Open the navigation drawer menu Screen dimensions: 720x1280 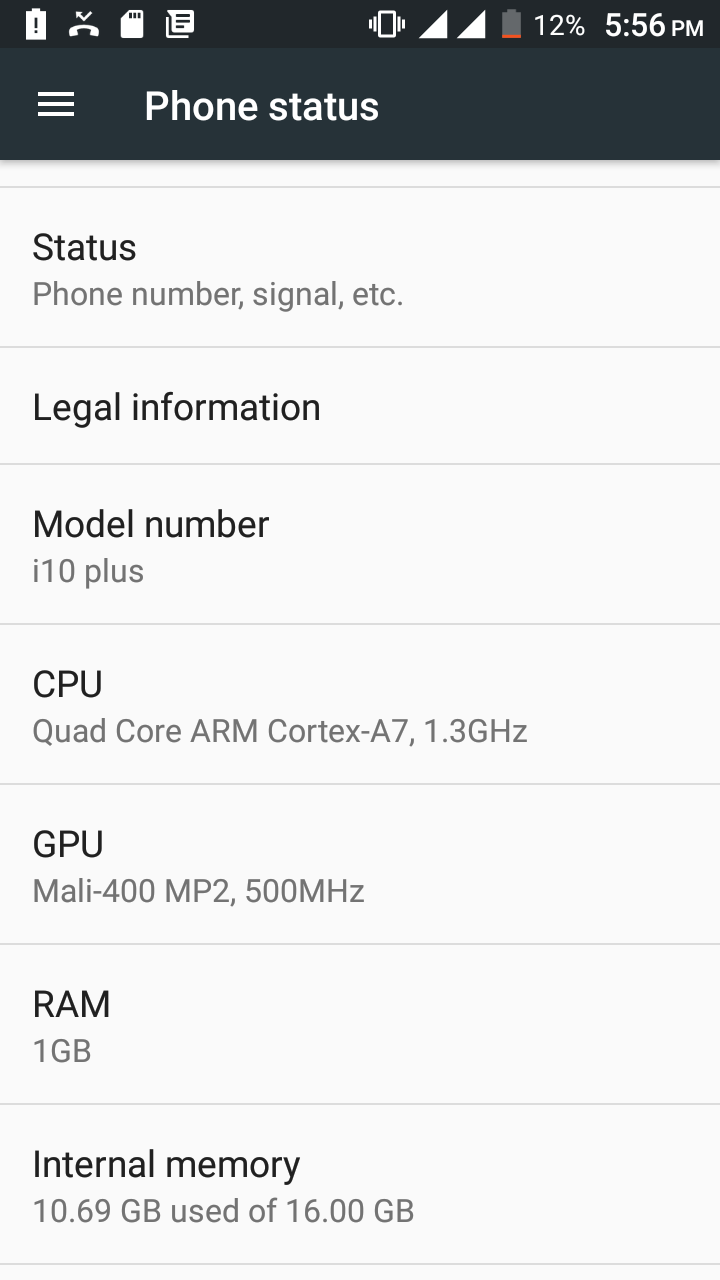[56, 105]
